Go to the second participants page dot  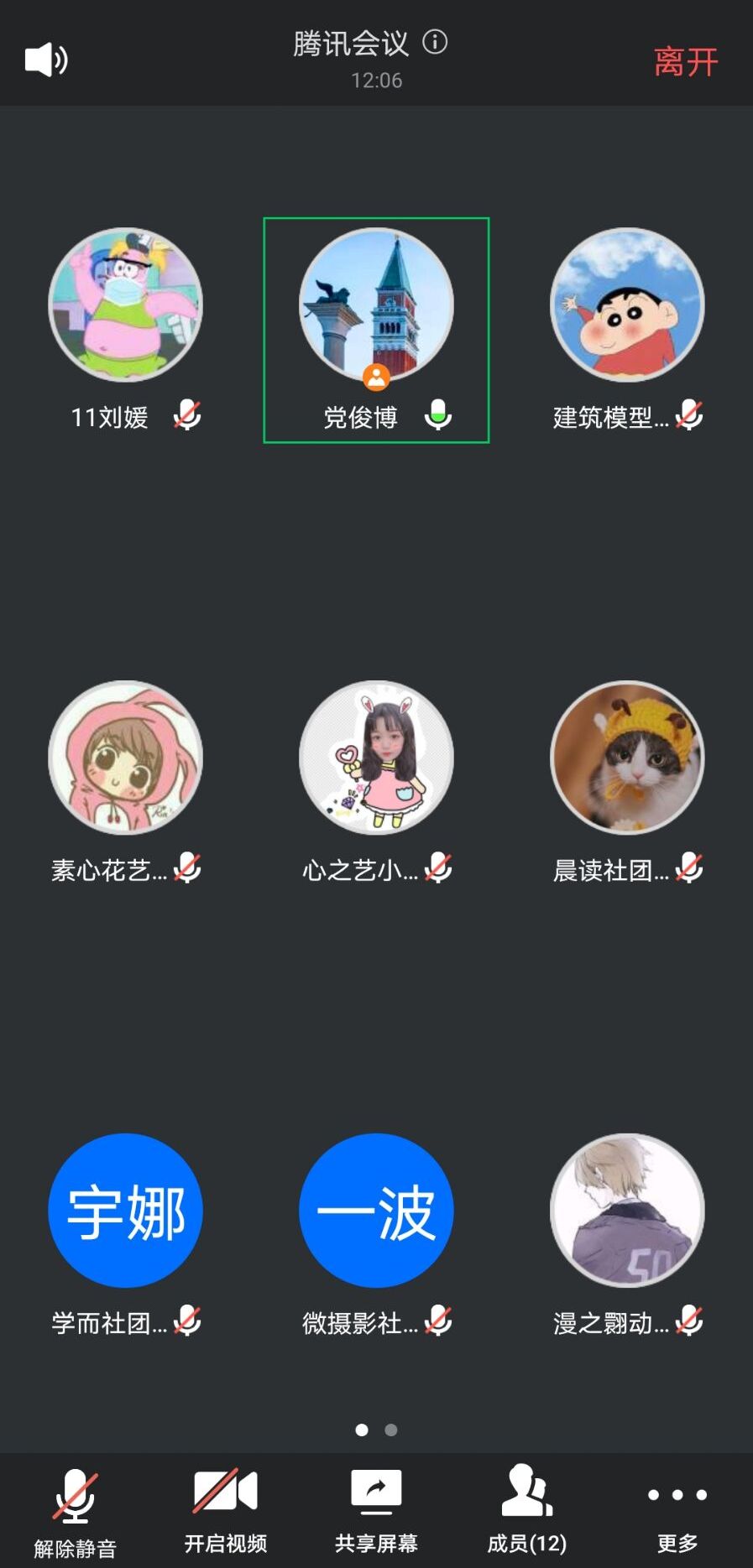tap(391, 1430)
